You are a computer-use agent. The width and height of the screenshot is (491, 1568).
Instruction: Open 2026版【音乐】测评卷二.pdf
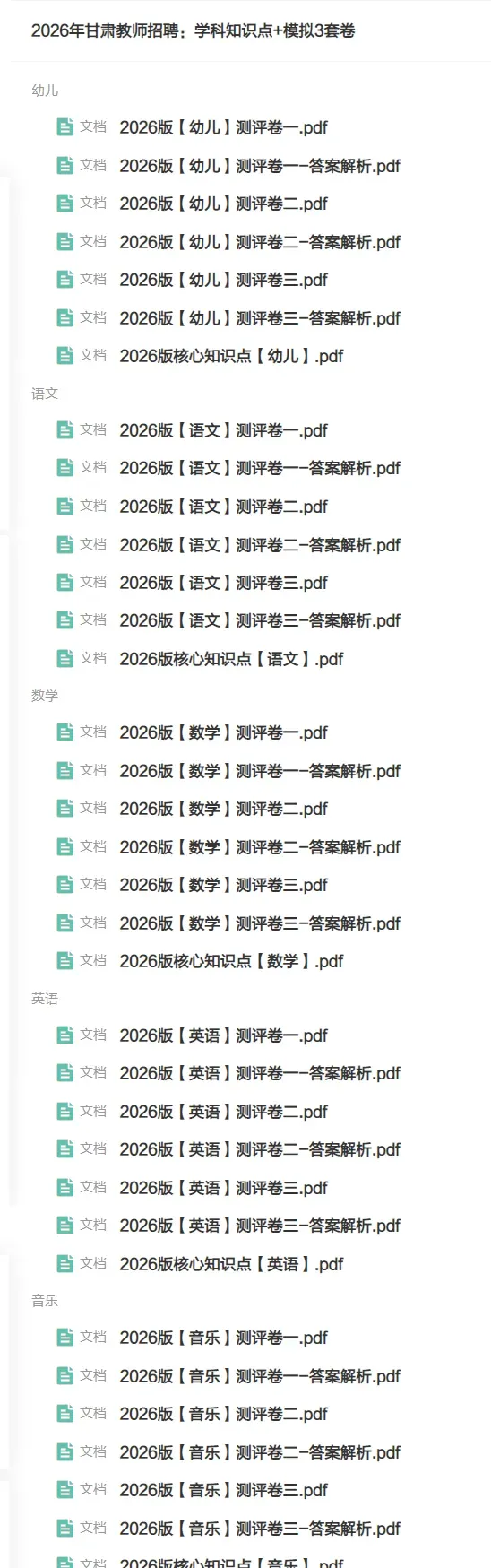point(223,1414)
